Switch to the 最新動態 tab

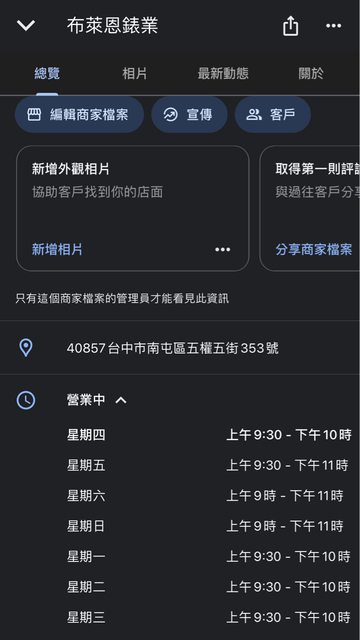point(223,73)
